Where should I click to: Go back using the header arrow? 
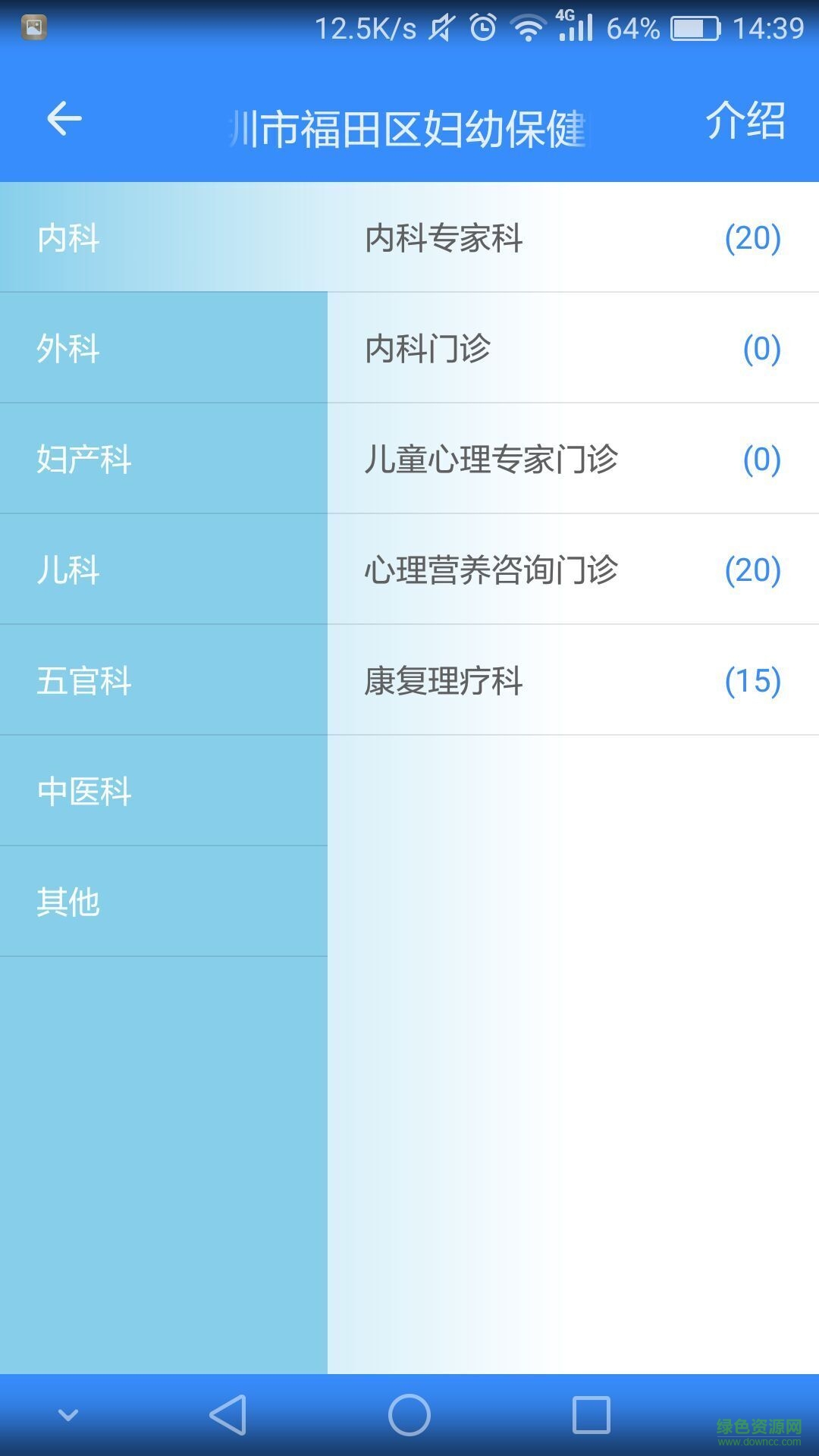point(64,119)
